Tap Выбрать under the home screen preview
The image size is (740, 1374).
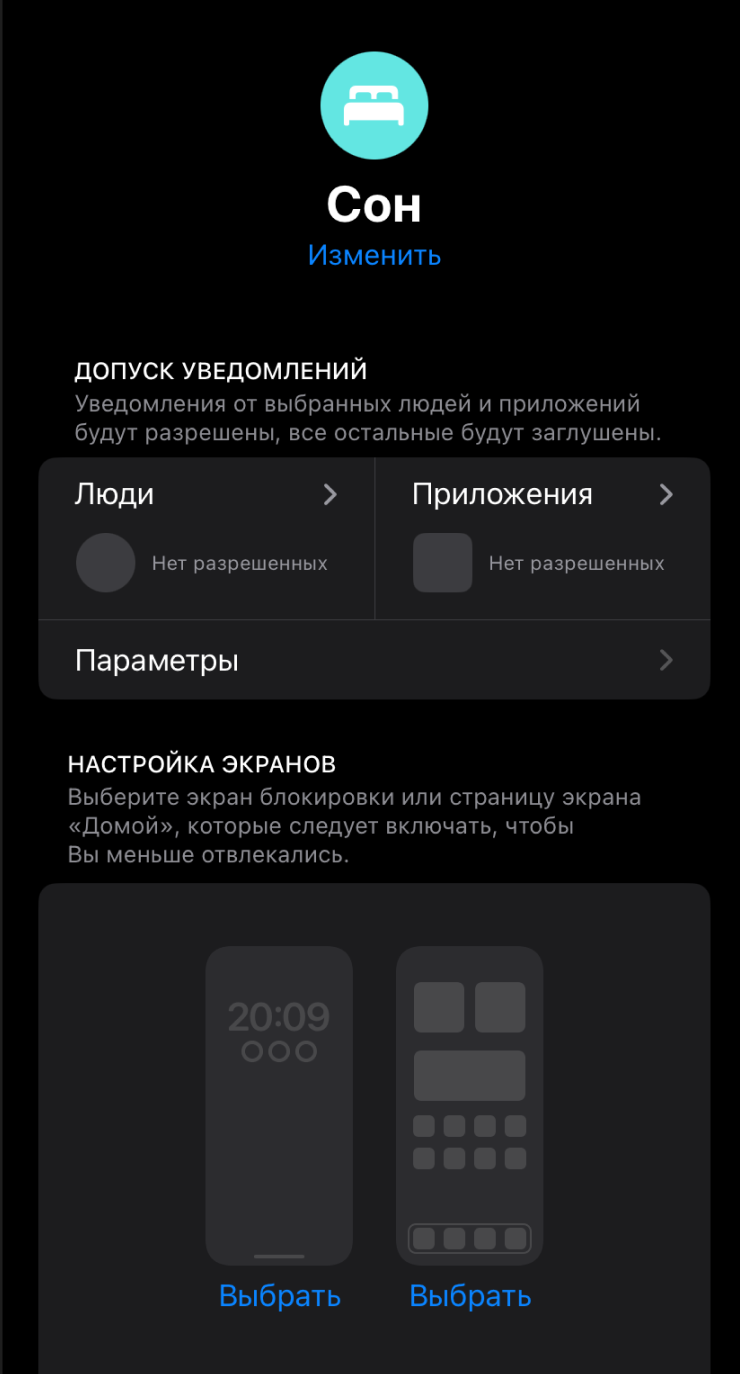470,1296
